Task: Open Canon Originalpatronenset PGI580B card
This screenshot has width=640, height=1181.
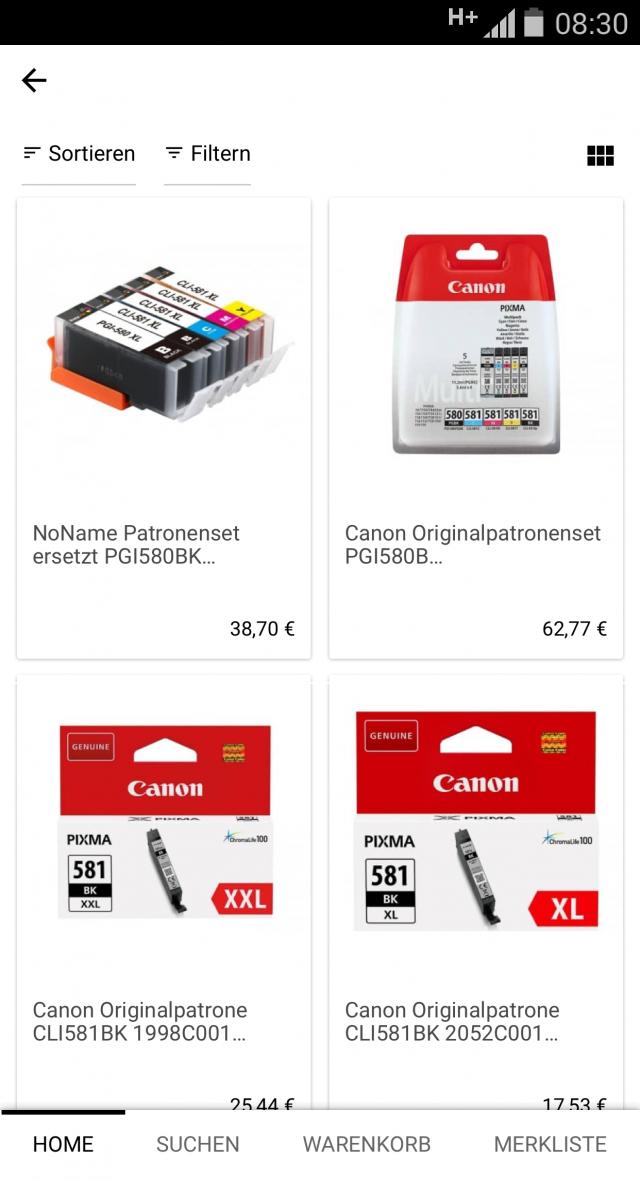Action: (476, 428)
